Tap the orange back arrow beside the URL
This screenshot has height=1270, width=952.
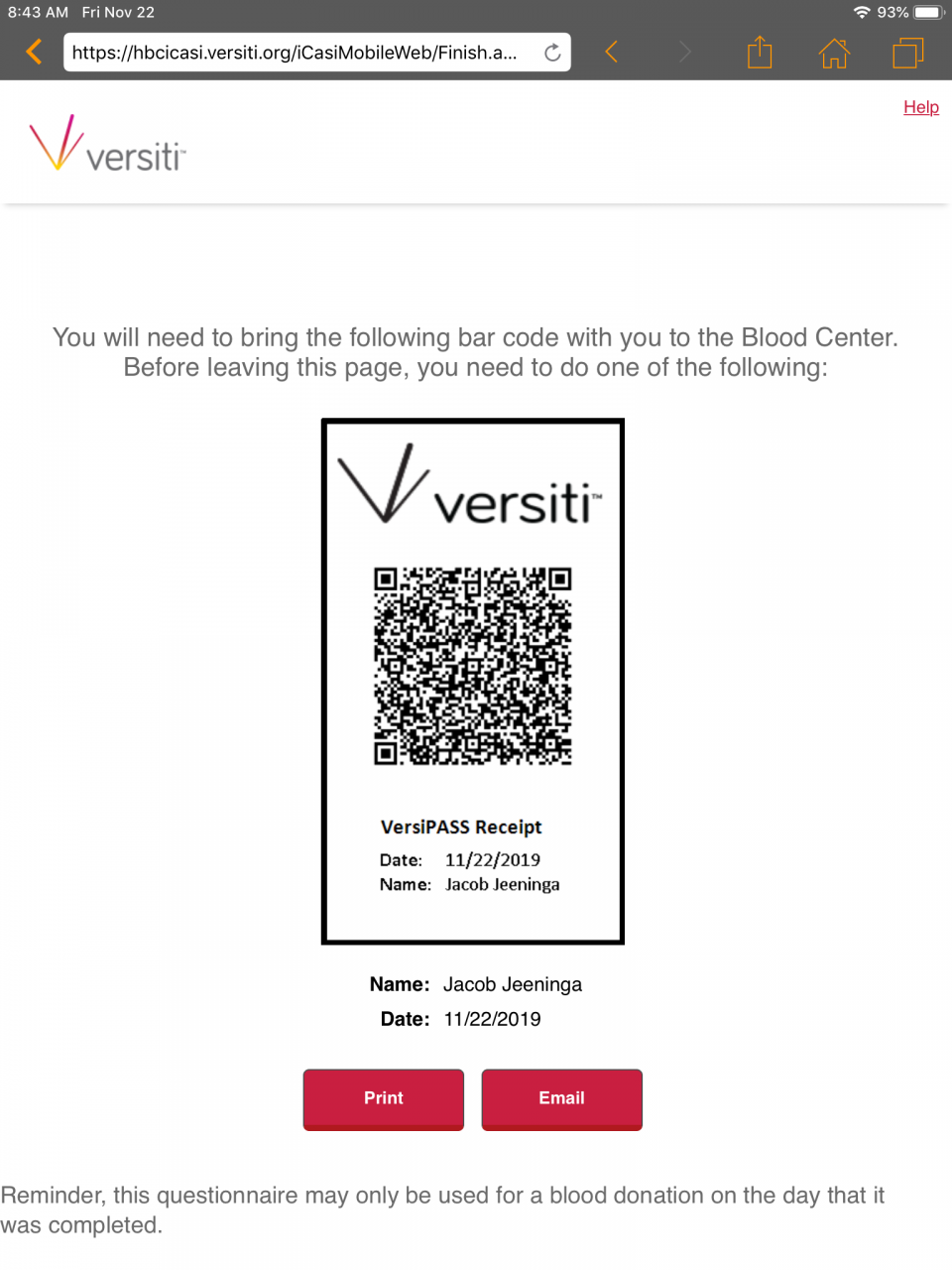tap(35, 52)
